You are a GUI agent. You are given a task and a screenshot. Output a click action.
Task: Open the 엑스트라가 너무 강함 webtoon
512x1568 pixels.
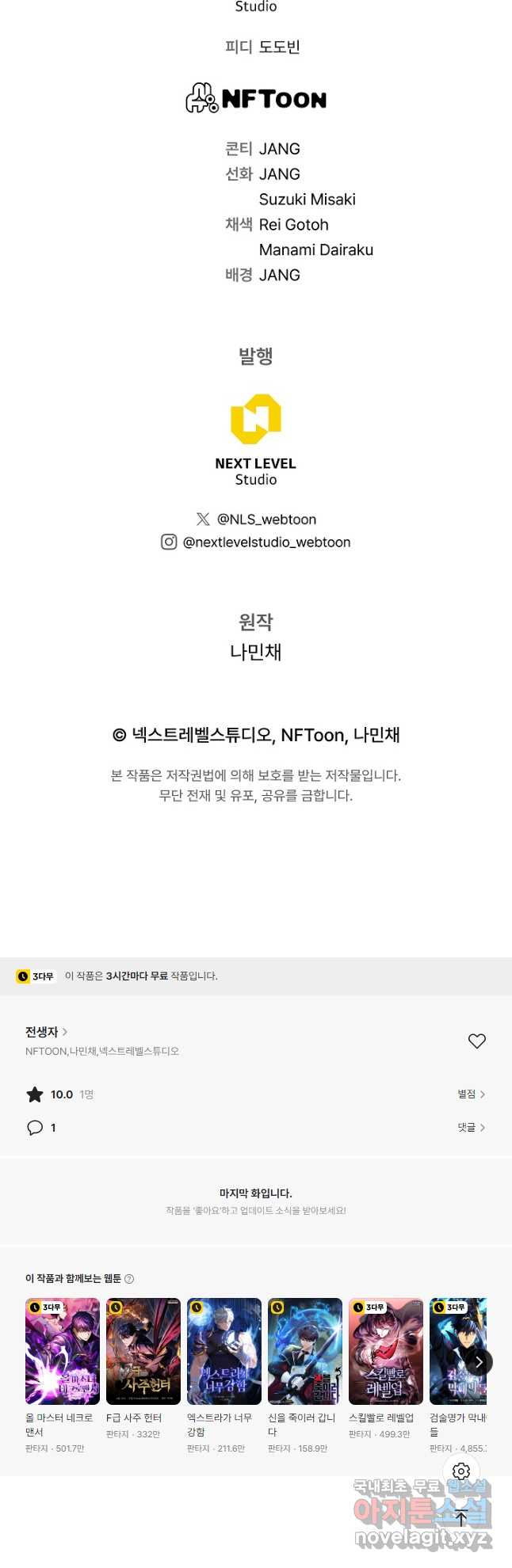pos(224,1351)
